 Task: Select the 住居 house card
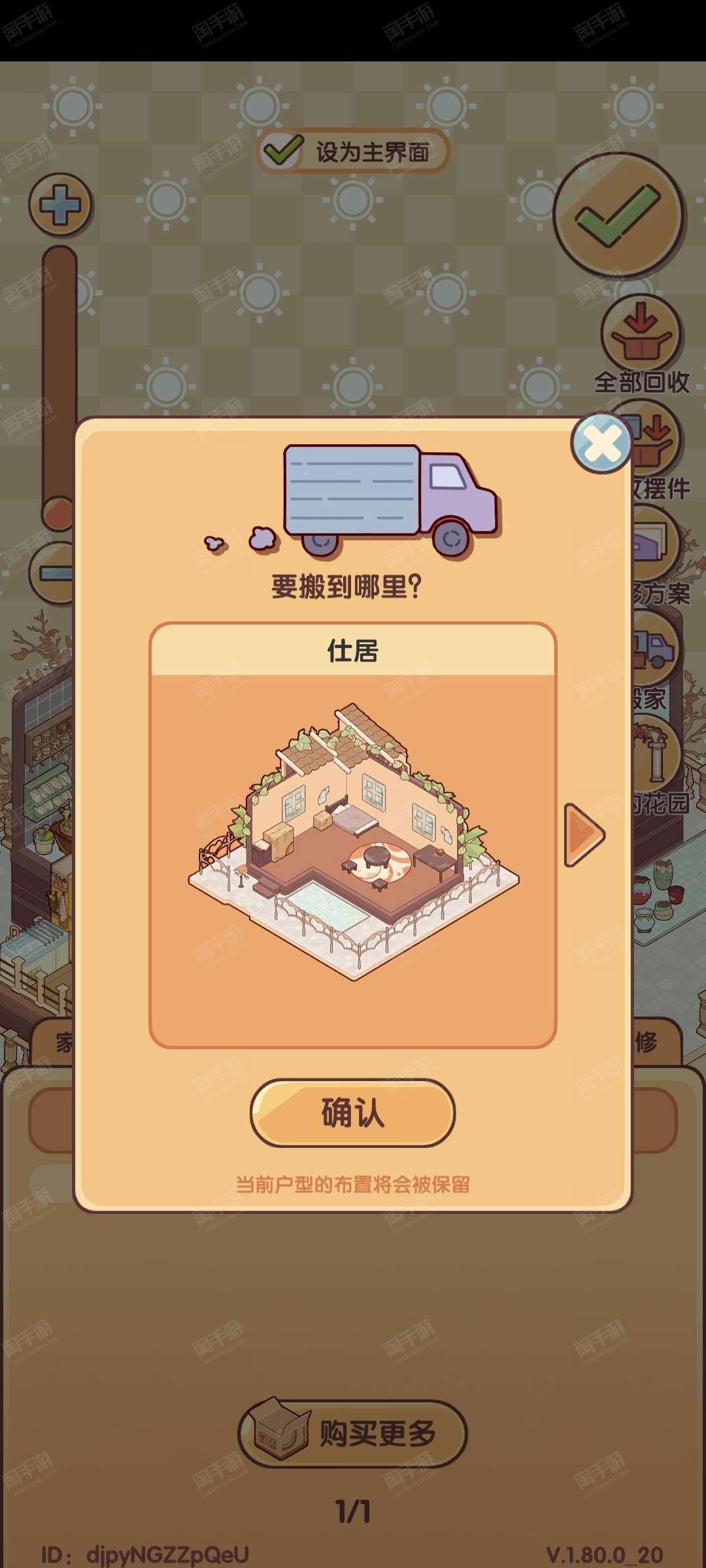353,835
